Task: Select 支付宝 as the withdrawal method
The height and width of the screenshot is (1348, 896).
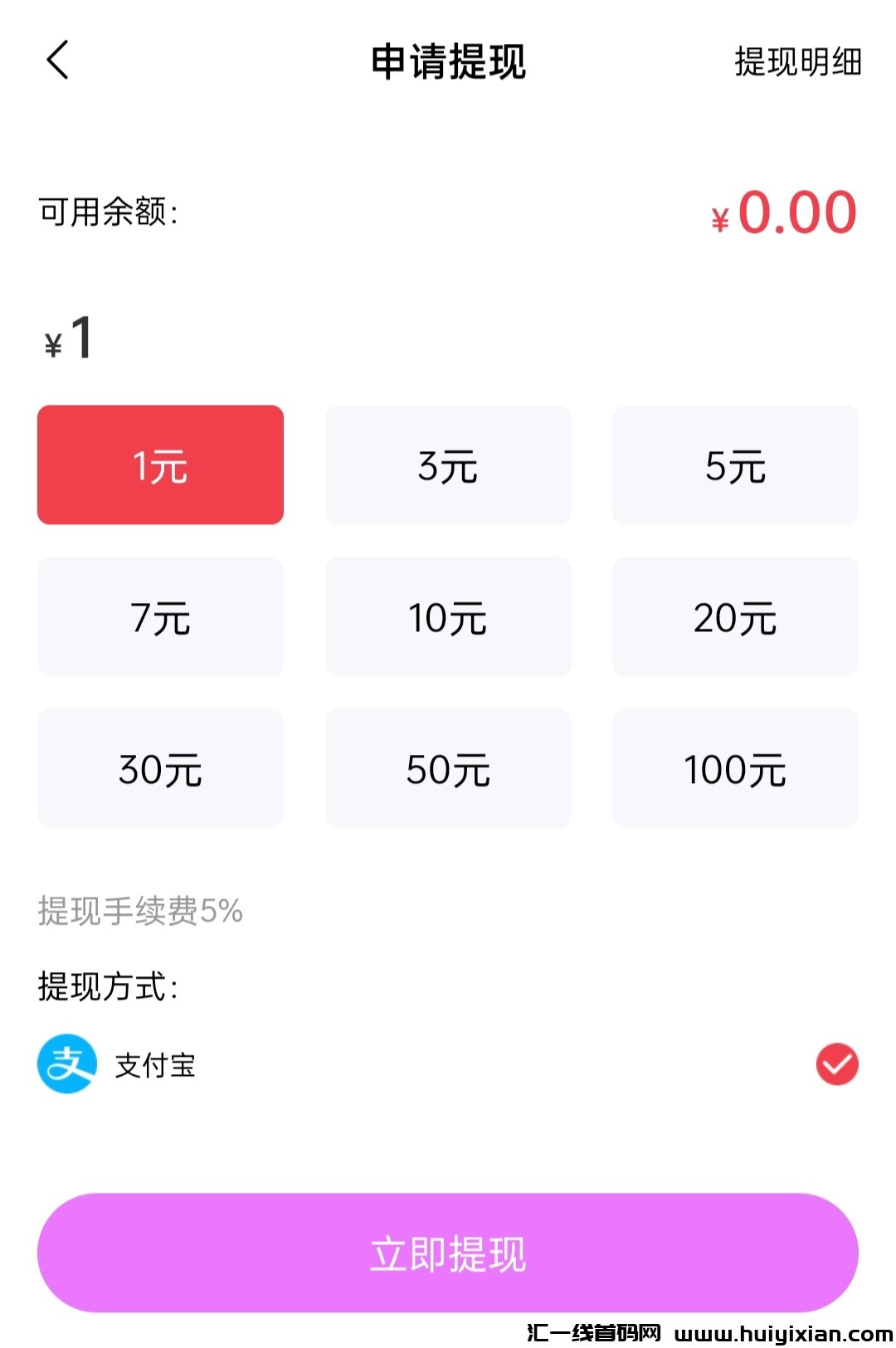Action: (154, 1064)
